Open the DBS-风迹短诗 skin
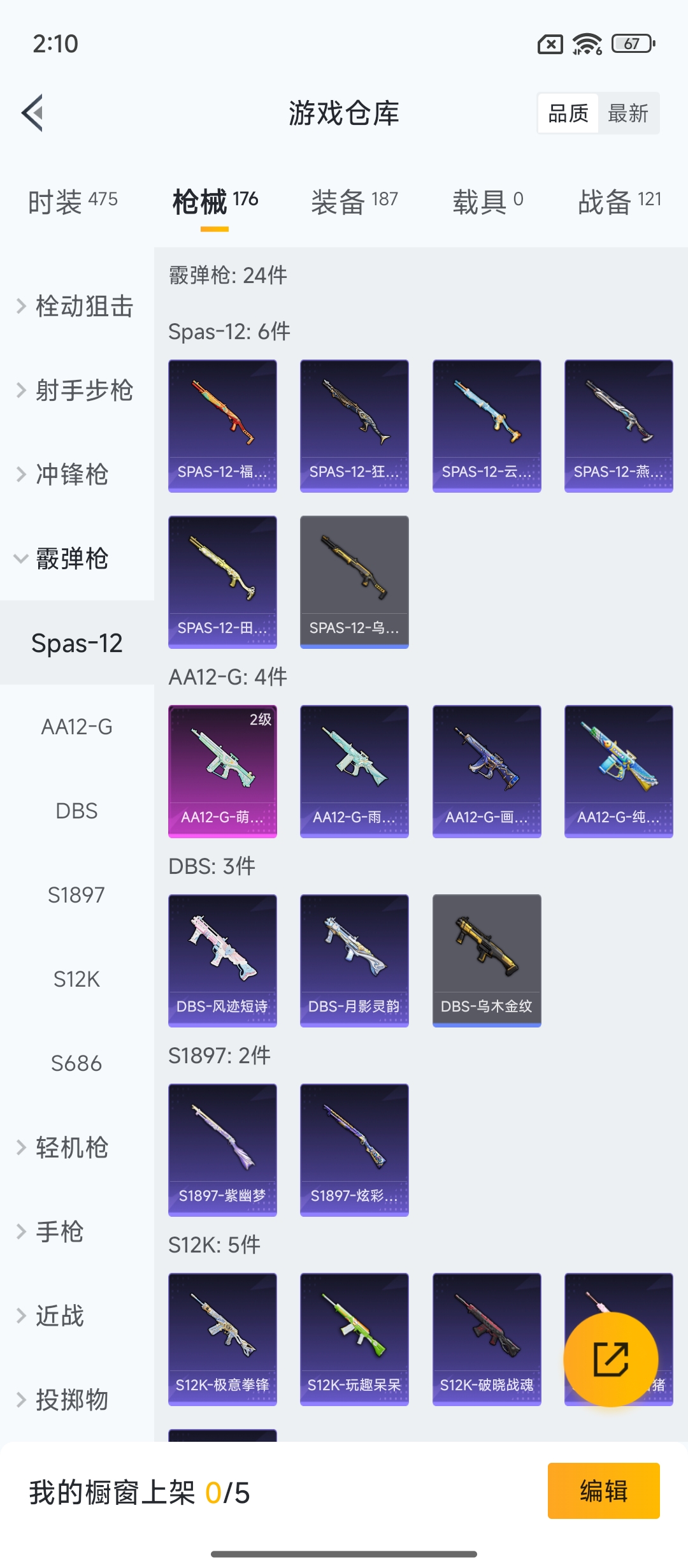688x1568 pixels. [222, 960]
